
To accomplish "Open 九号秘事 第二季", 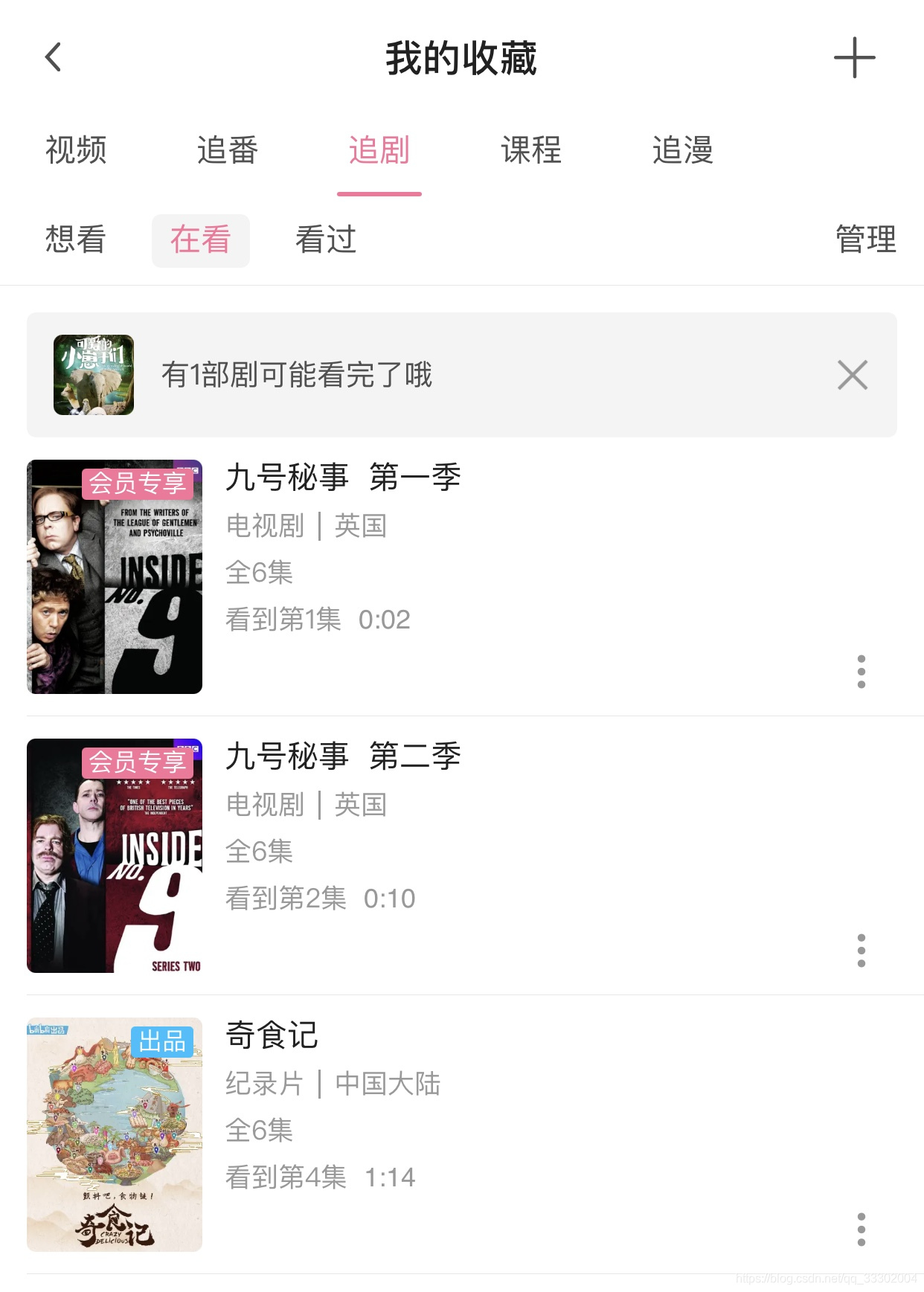I will pyautogui.click(x=342, y=756).
